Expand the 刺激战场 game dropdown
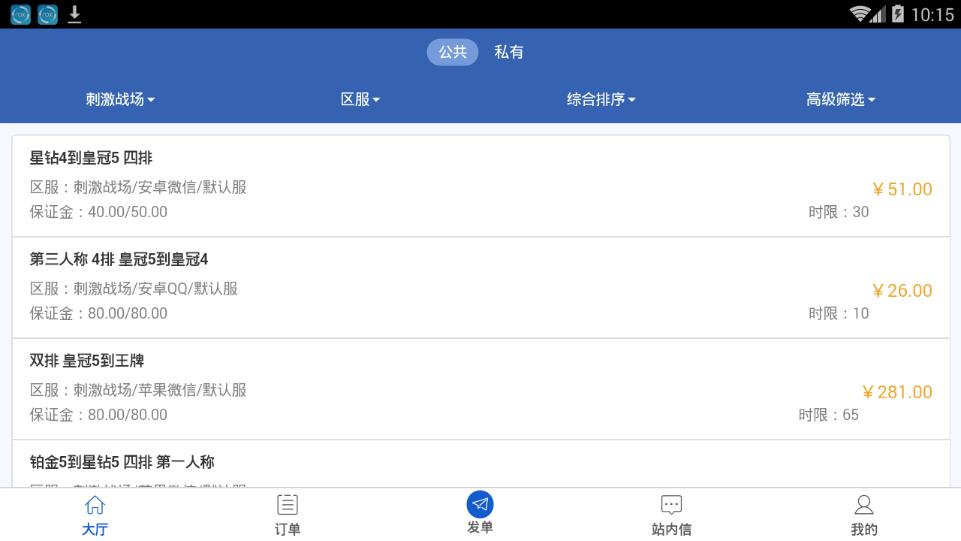Viewport: 961px width, 541px height. coord(120,99)
